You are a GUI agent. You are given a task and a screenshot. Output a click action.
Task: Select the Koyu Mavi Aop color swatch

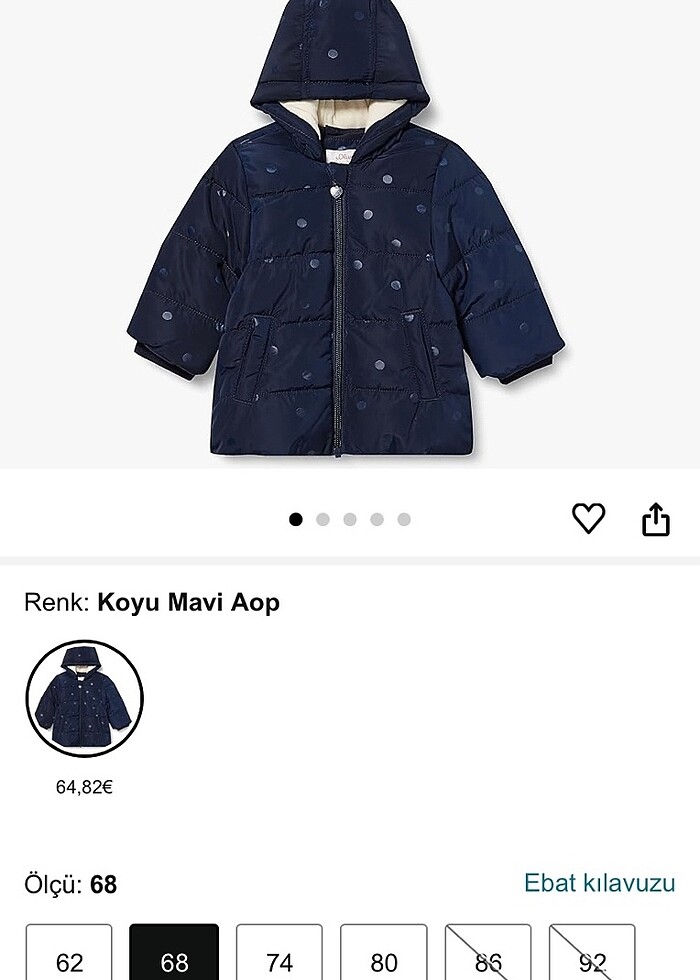point(84,699)
